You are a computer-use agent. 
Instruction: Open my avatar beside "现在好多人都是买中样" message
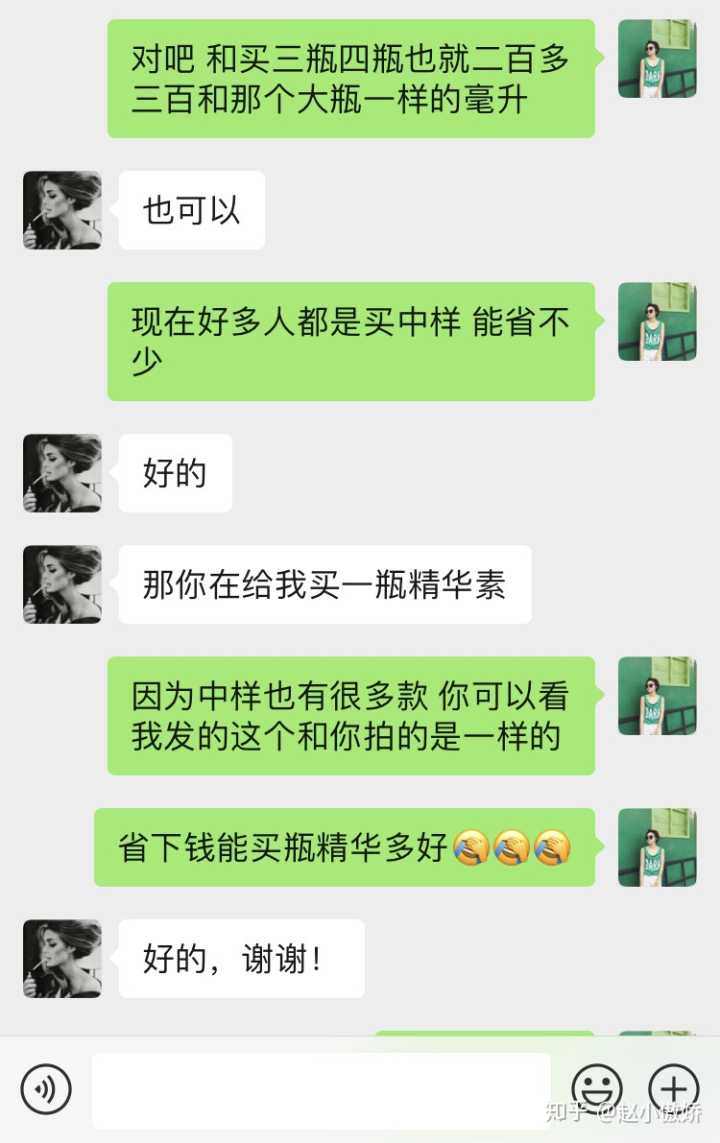(x=657, y=322)
